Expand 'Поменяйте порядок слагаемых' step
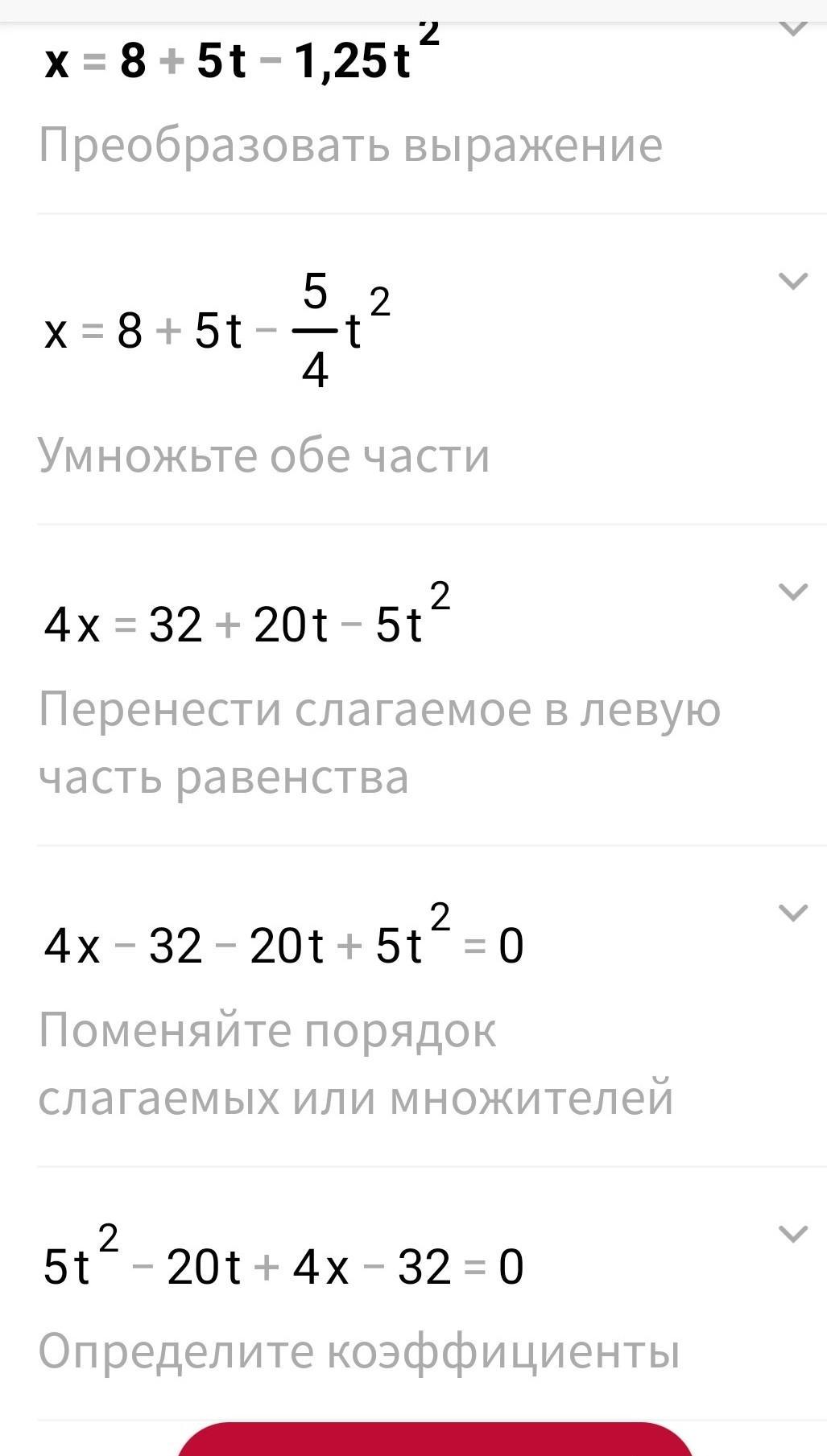 pyautogui.click(x=793, y=913)
